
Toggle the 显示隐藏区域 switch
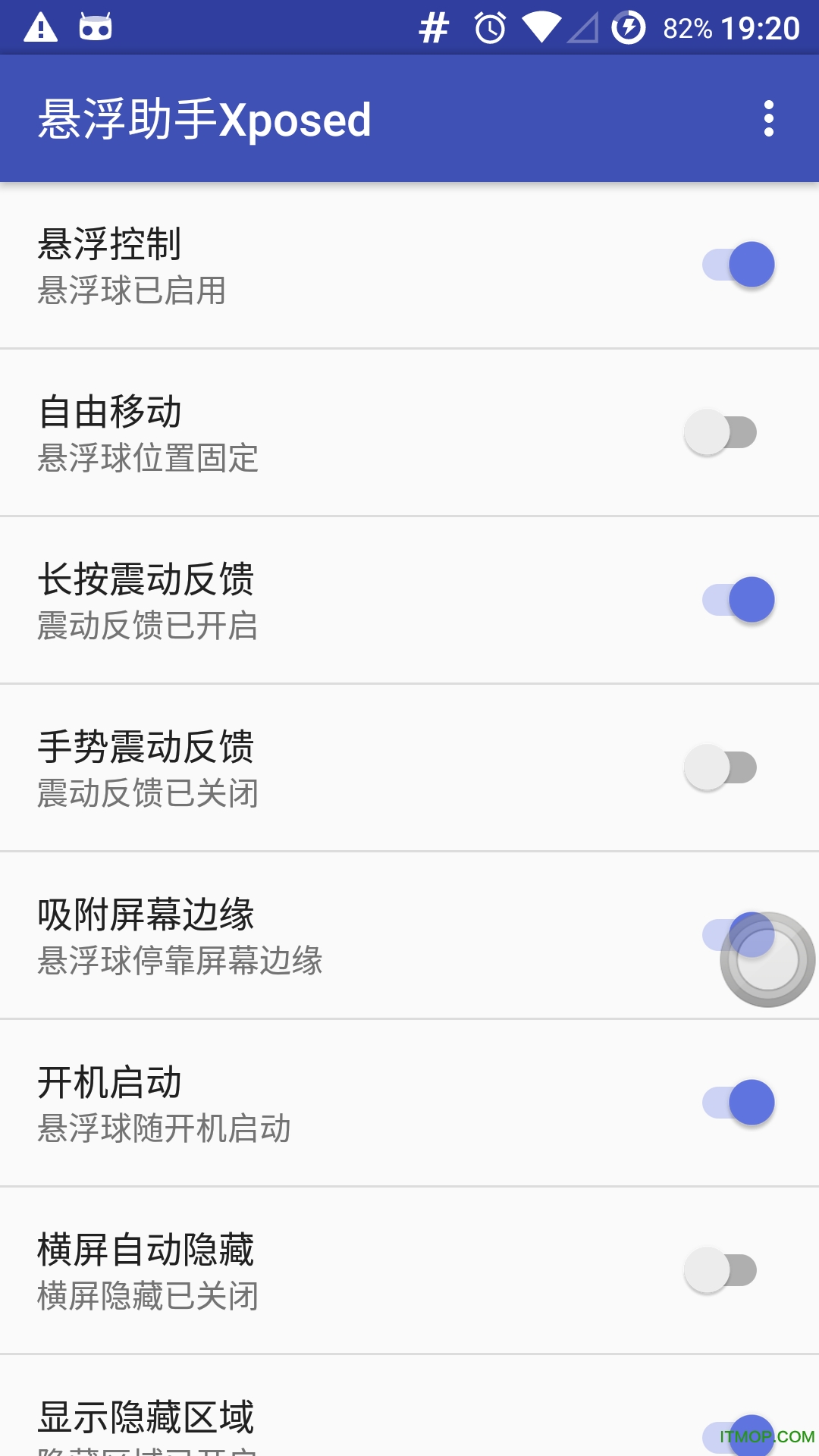[738, 1436]
